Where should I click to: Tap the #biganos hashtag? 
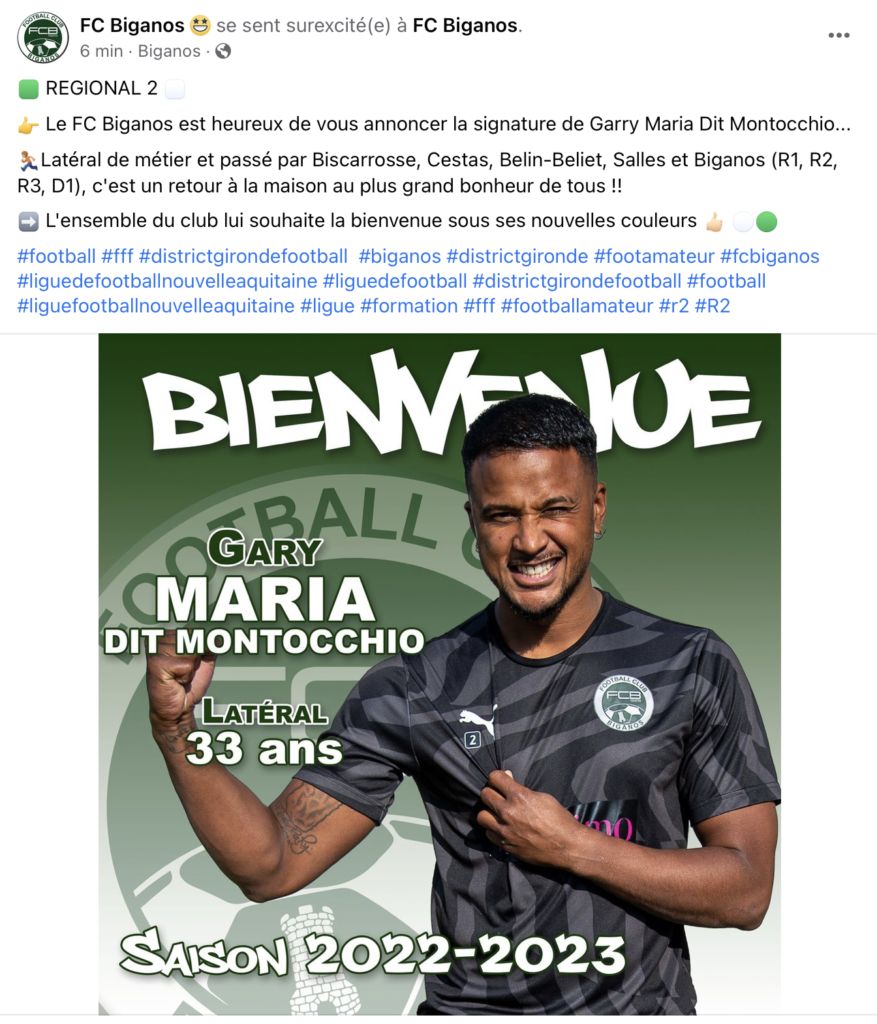(400, 257)
